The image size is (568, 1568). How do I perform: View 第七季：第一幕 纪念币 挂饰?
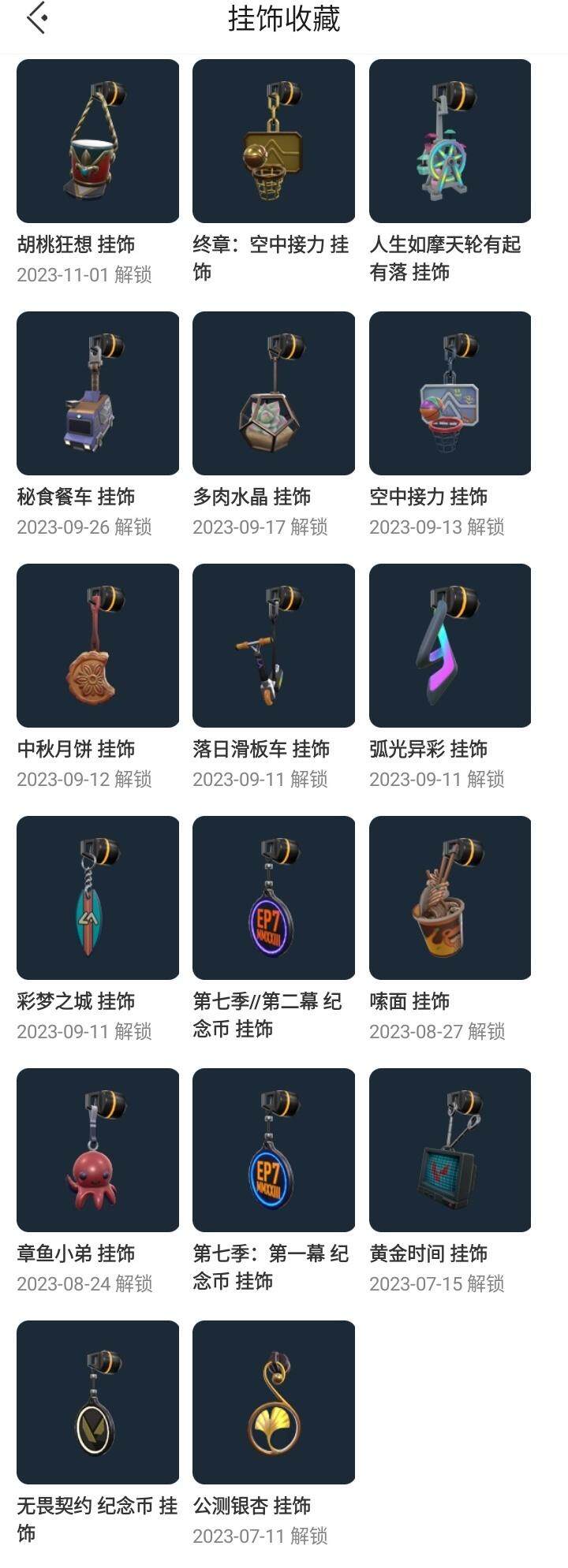[274, 1150]
